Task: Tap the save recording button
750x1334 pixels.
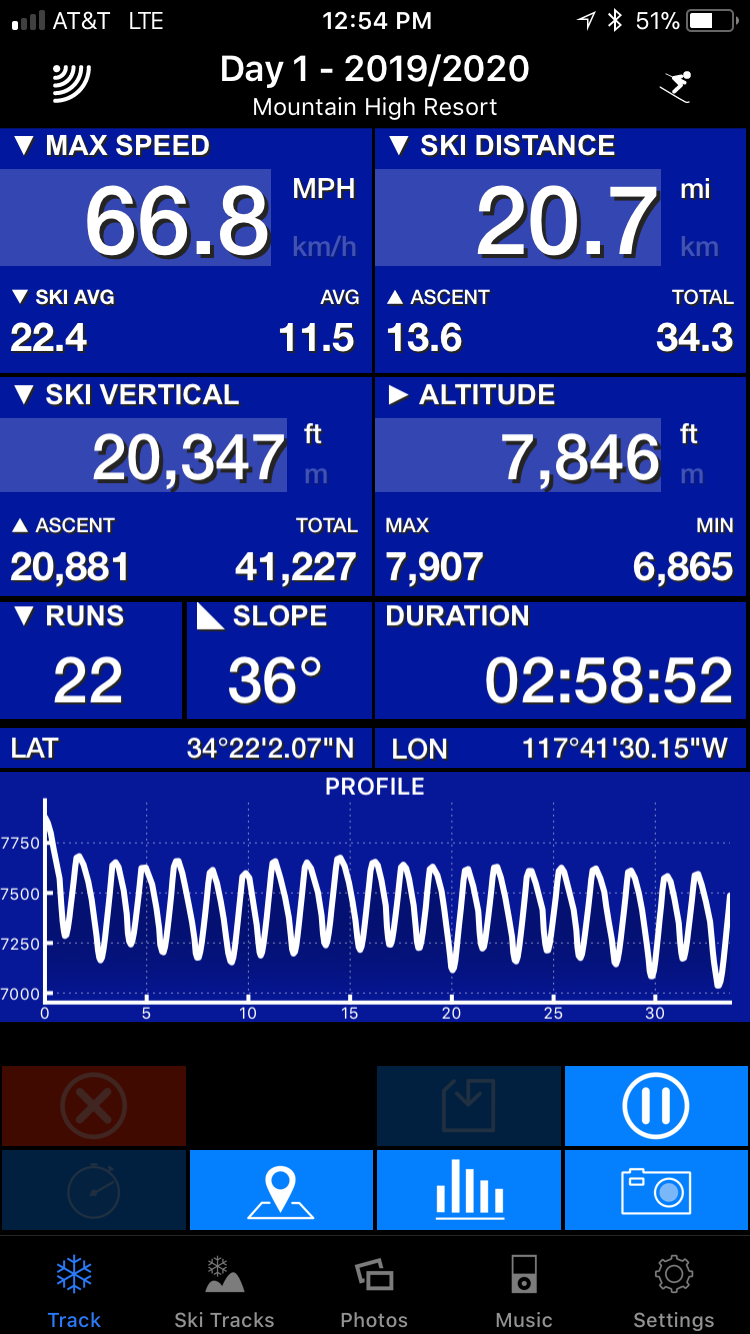Action: 469,1105
